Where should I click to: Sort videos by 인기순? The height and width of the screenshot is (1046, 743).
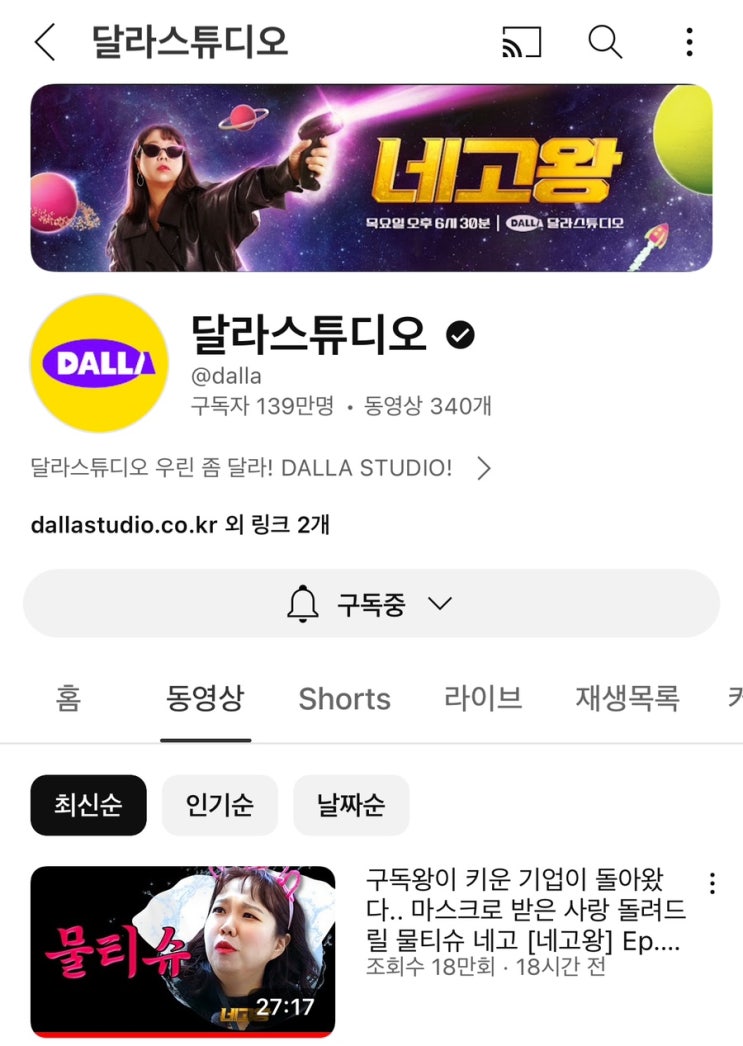pos(220,805)
